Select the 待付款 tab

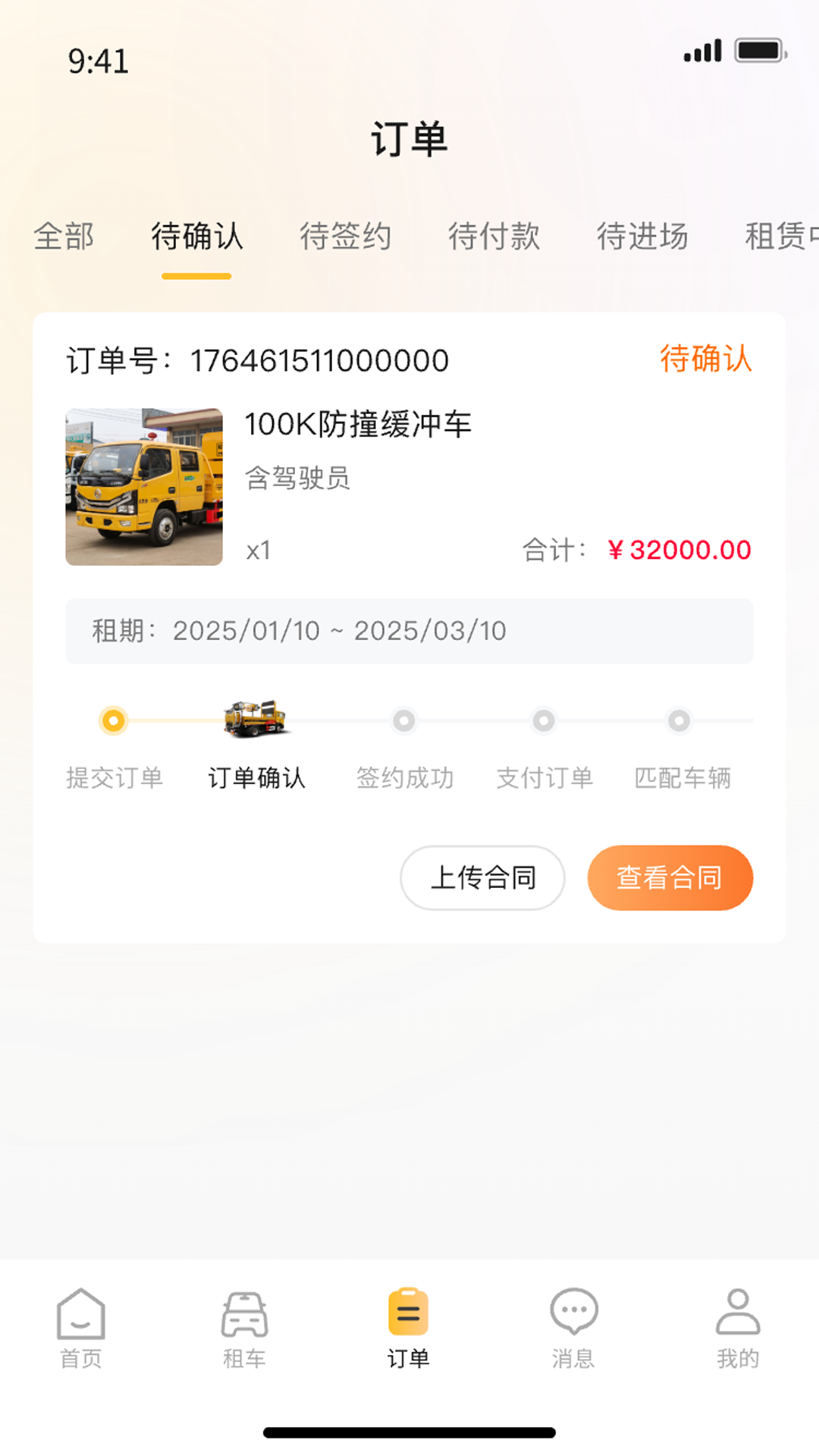pos(494,237)
